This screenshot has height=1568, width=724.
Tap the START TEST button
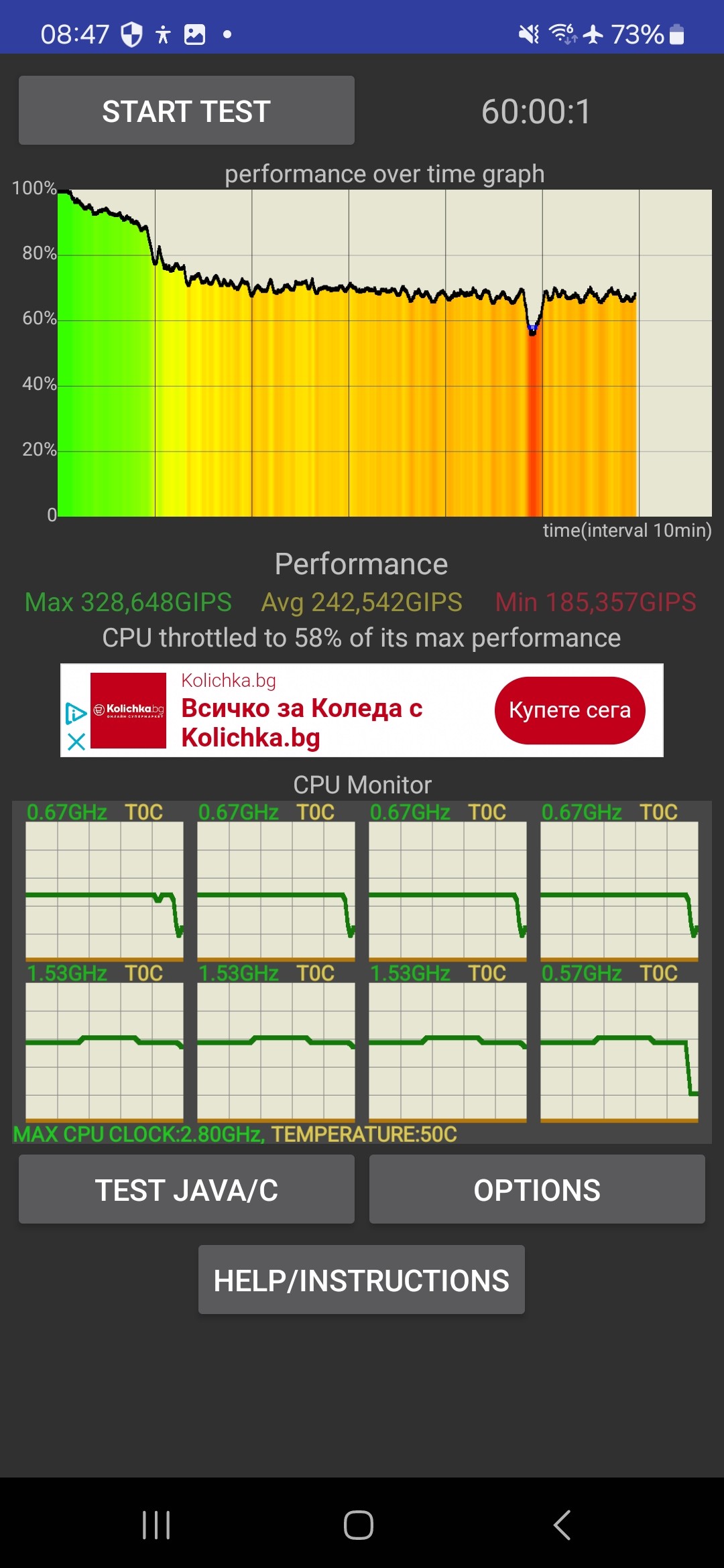(x=186, y=111)
